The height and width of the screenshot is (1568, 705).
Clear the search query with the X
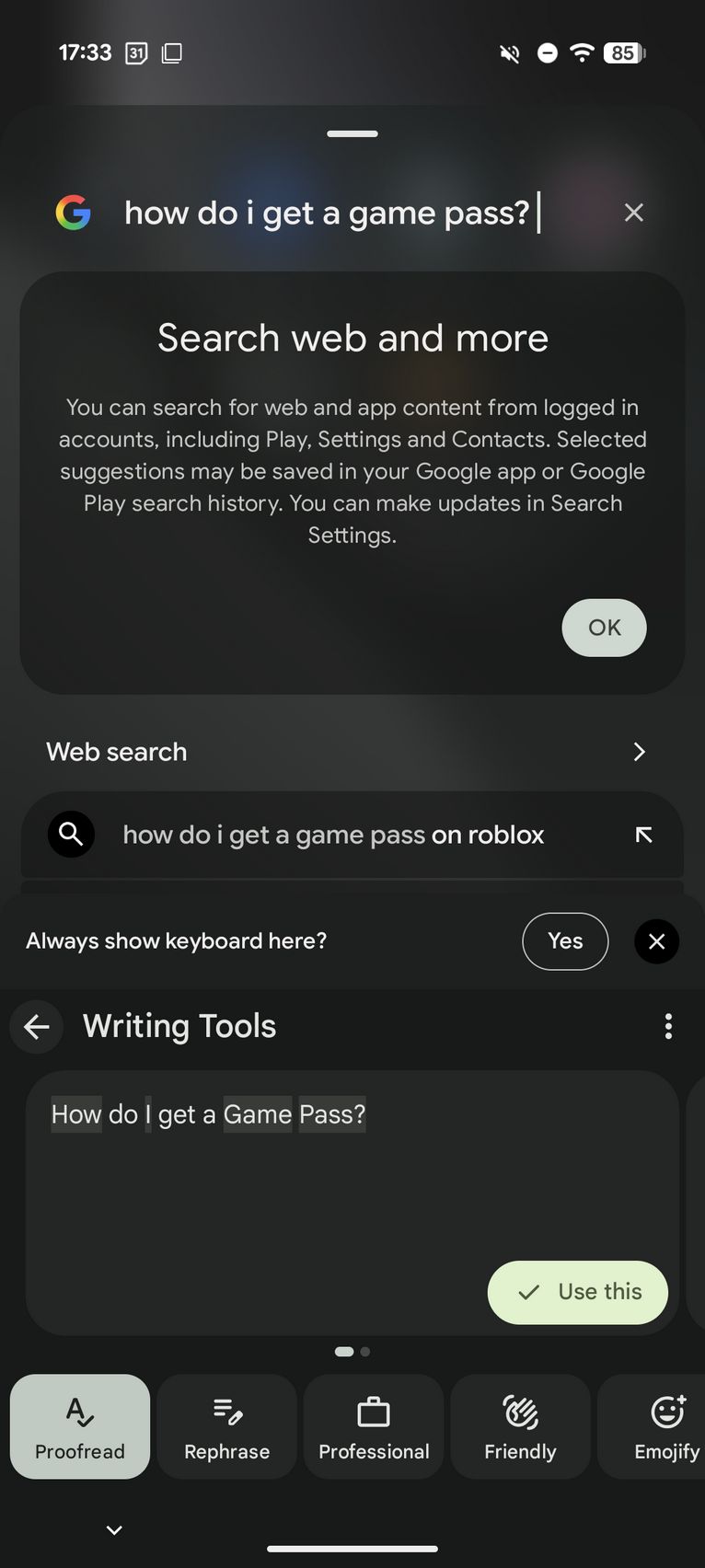(x=633, y=213)
